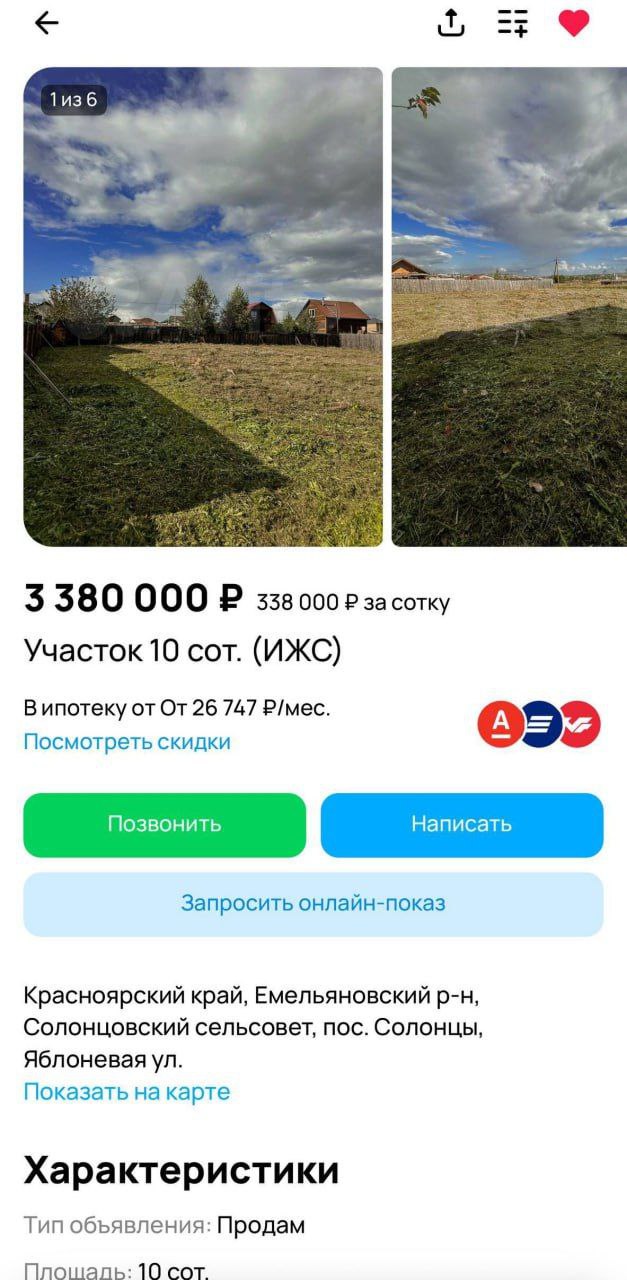Add listing to the comparison list
Screen dimensions: 627x1280
click(513, 23)
